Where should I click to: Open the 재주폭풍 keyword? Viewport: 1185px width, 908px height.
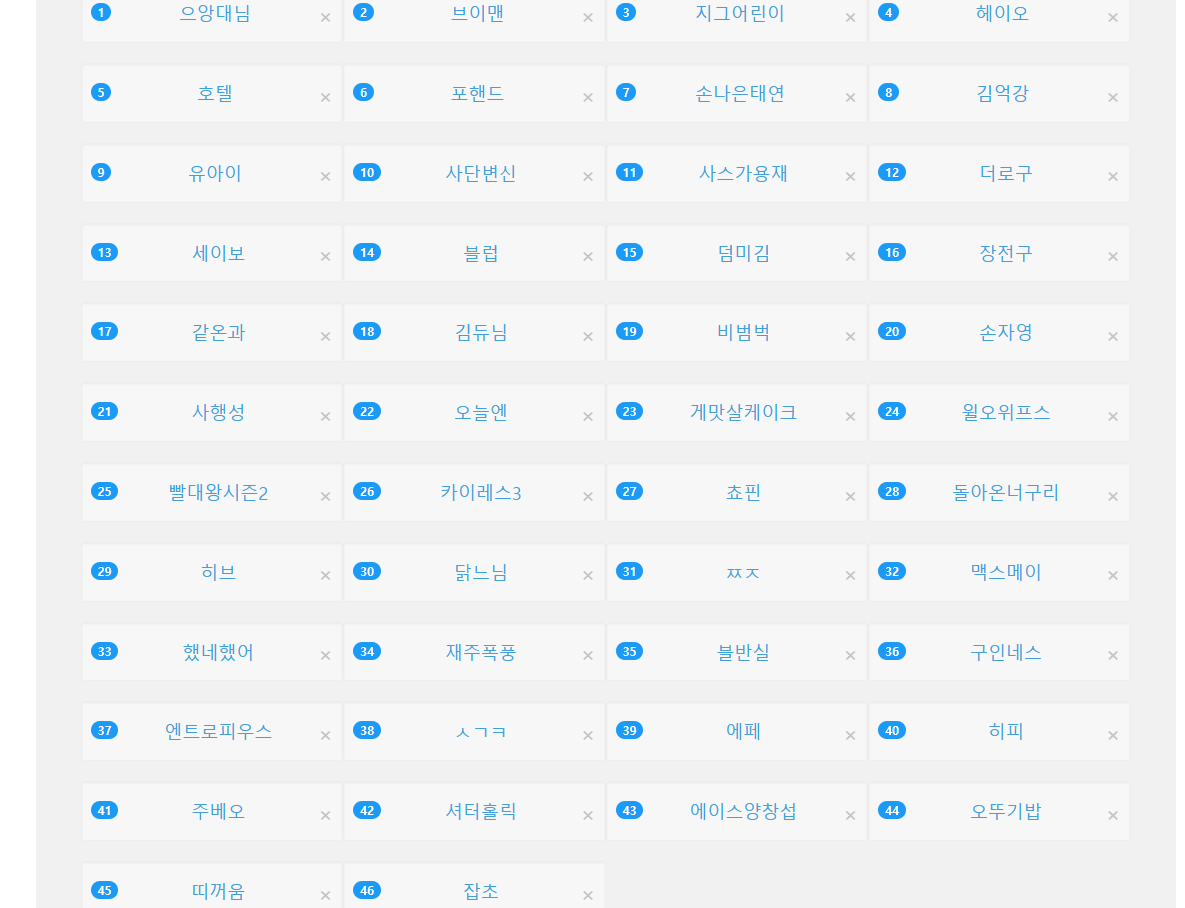point(480,653)
